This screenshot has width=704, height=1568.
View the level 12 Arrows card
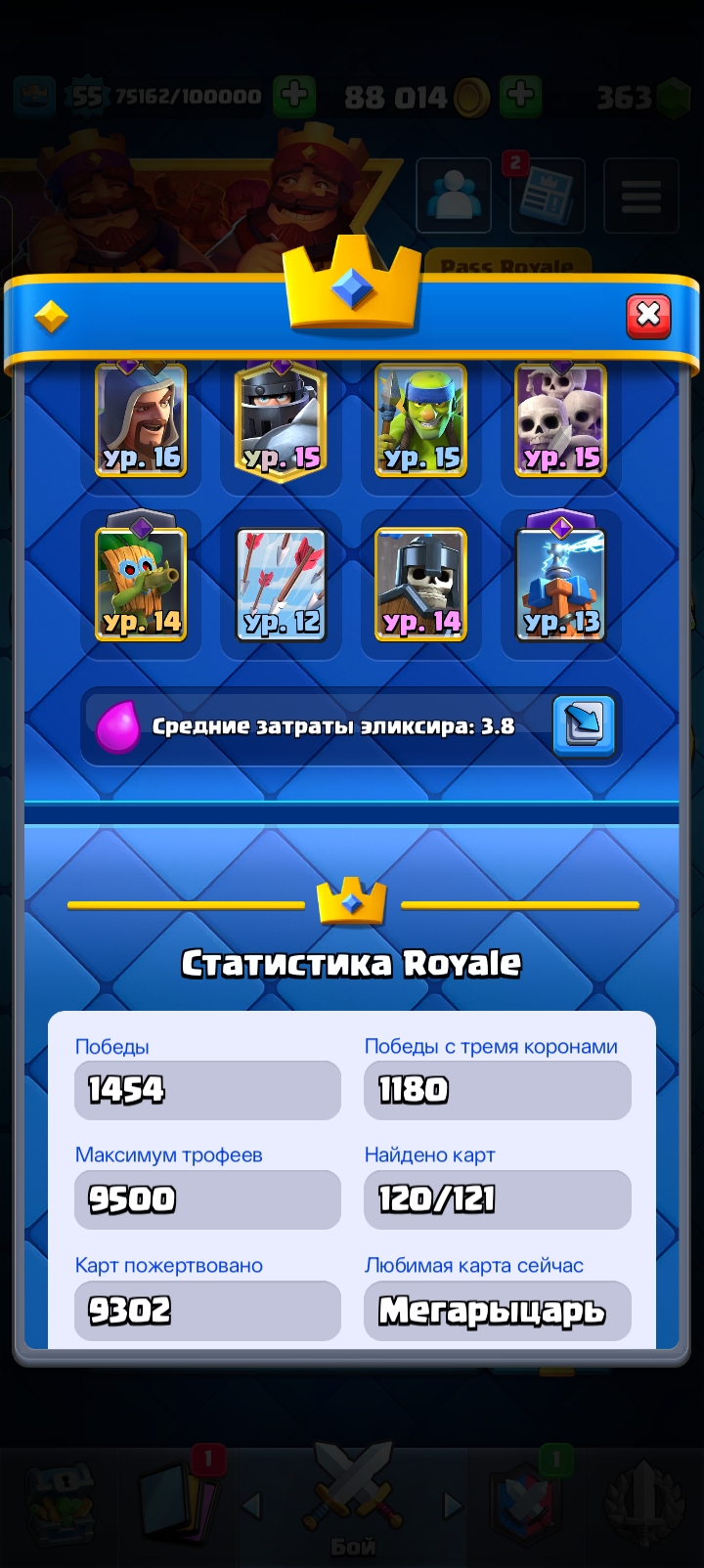[281, 585]
